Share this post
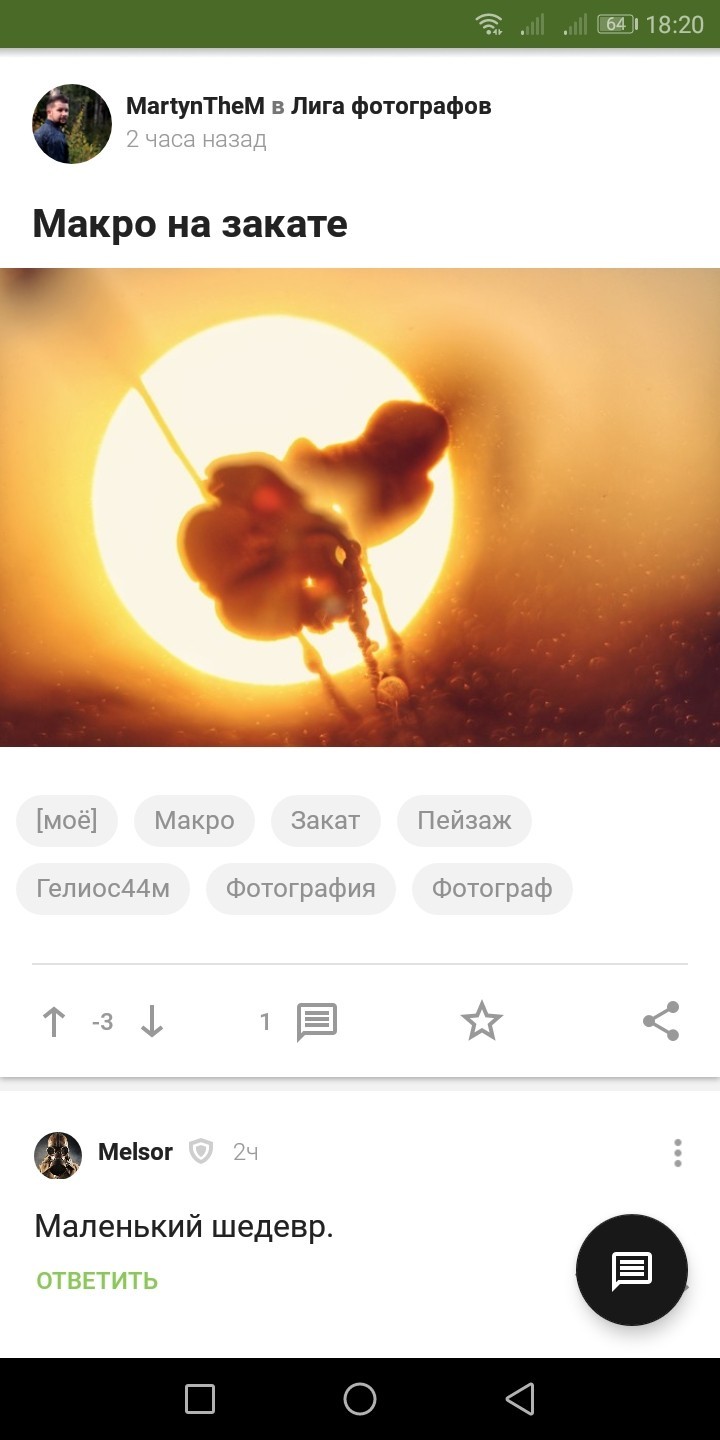The height and width of the screenshot is (1440, 720). (x=661, y=1021)
